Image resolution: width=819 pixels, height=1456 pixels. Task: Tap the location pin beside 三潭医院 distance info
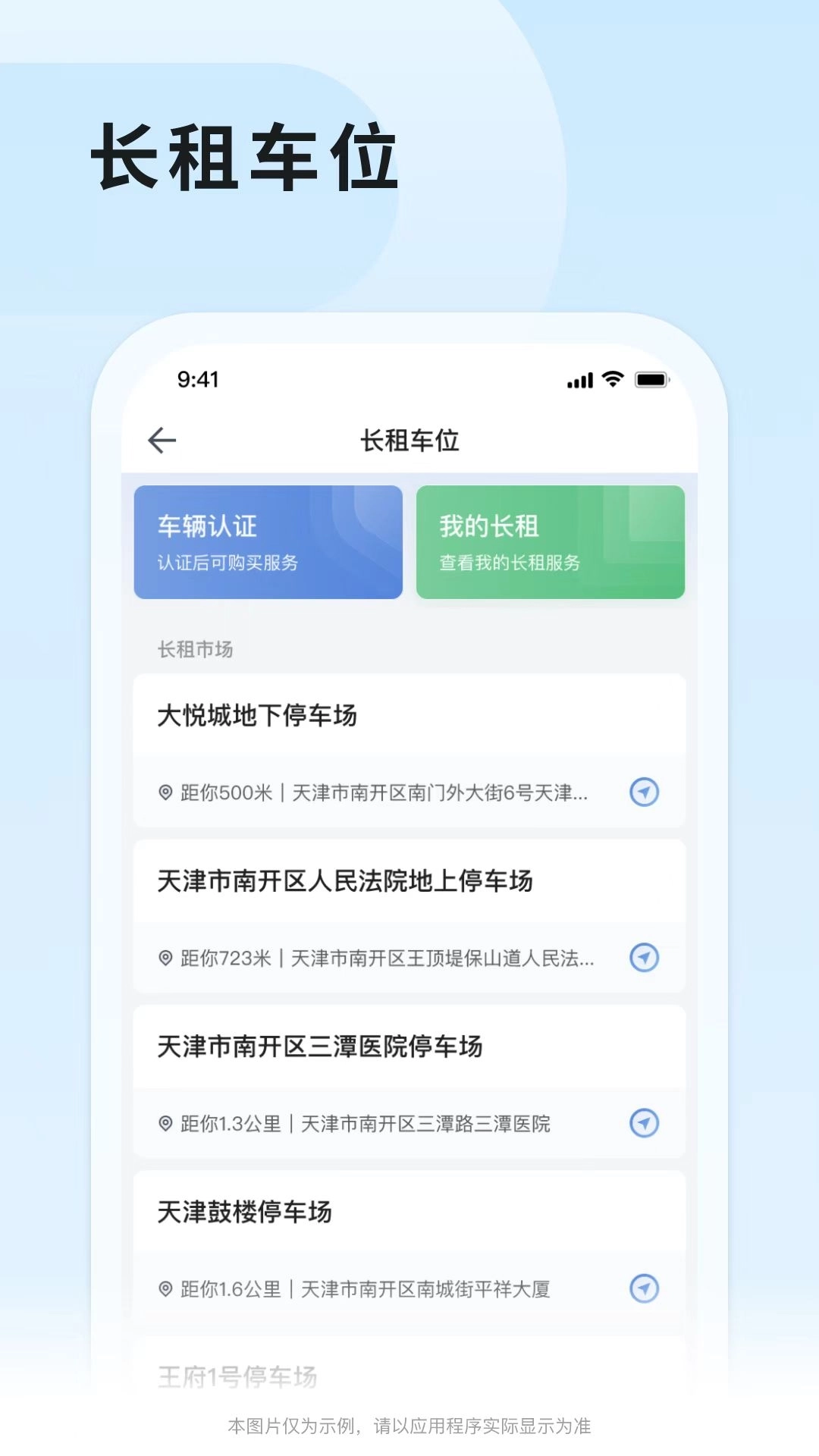point(164,1124)
